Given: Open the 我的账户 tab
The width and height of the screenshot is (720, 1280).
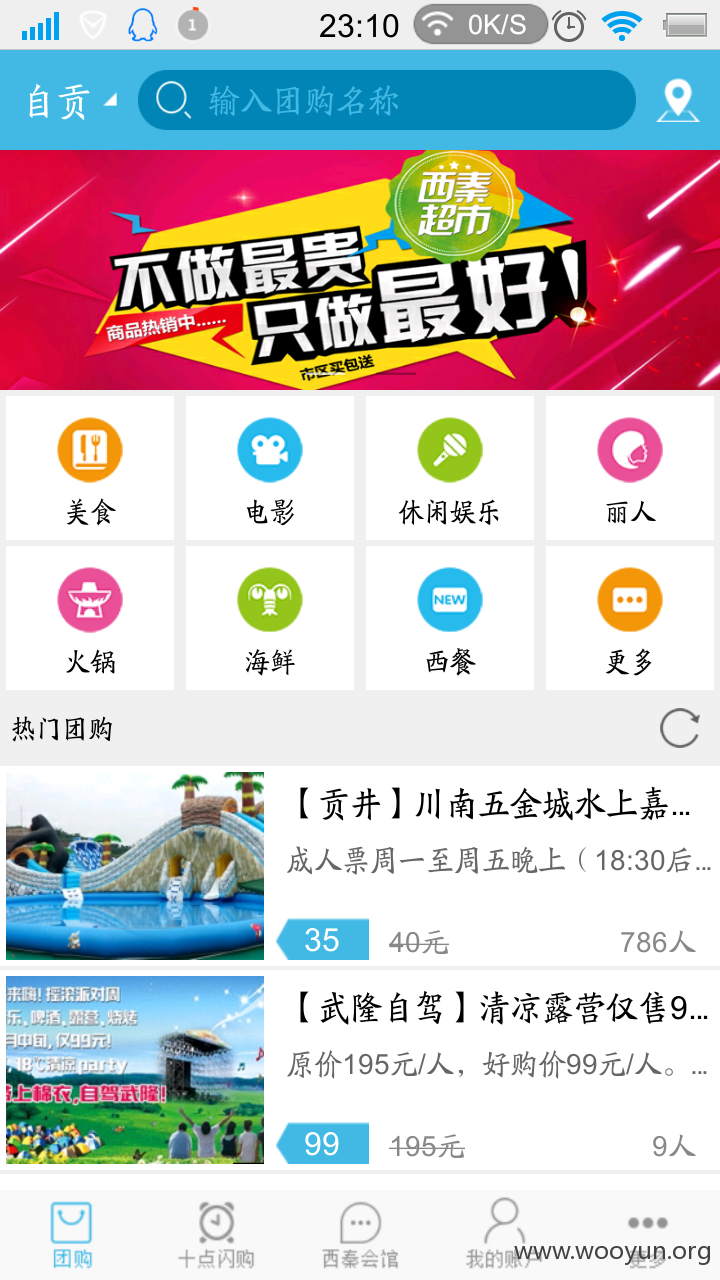Looking at the screenshot, I should tap(504, 1235).
